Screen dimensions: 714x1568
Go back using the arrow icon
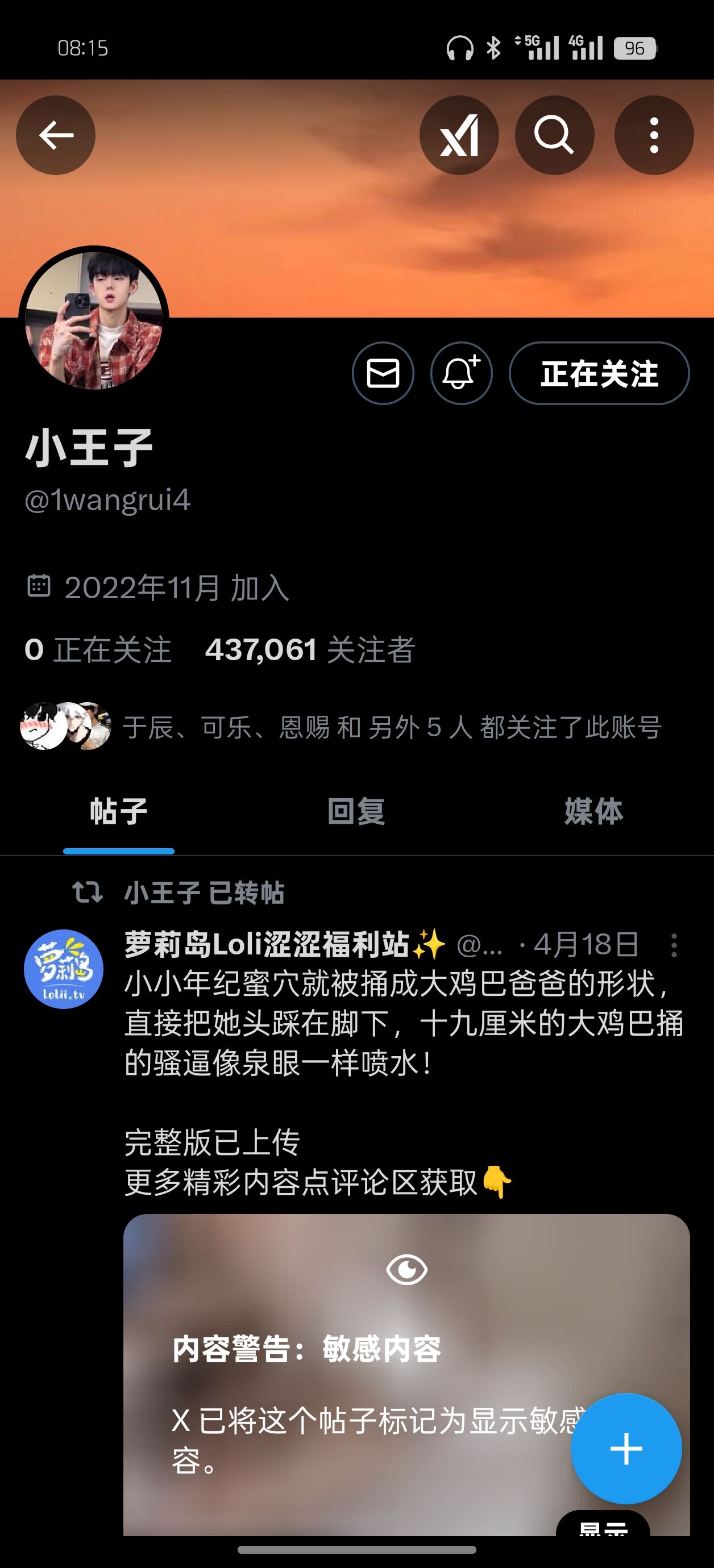click(x=56, y=135)
